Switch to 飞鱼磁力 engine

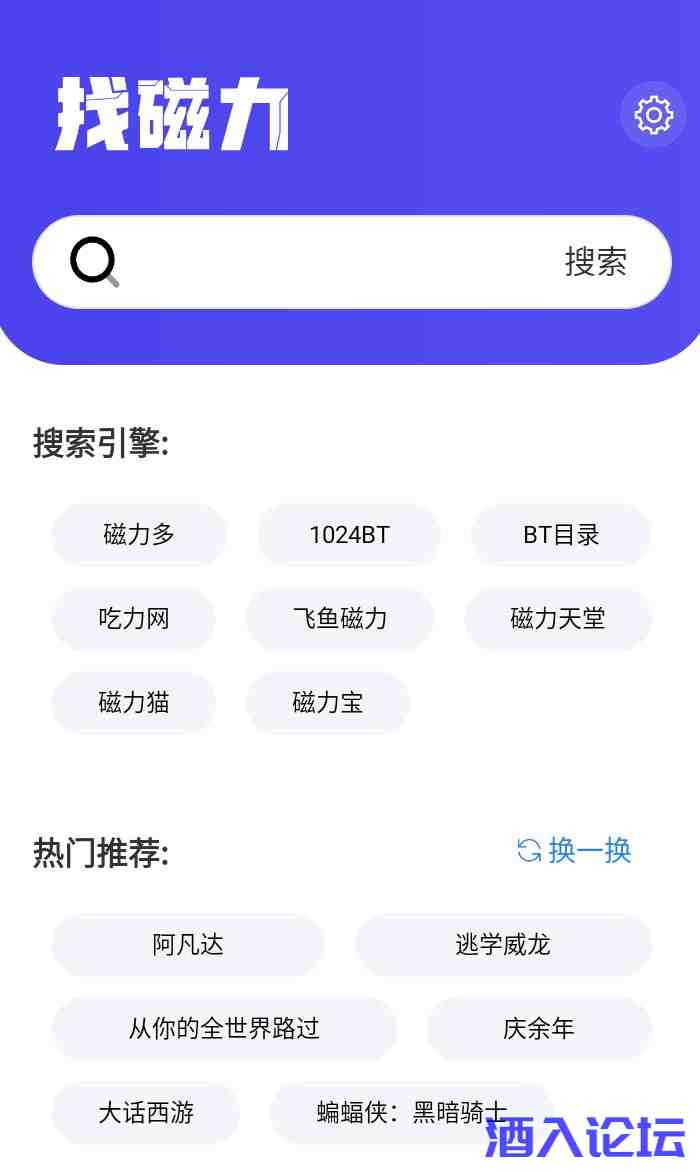[340, 619]
